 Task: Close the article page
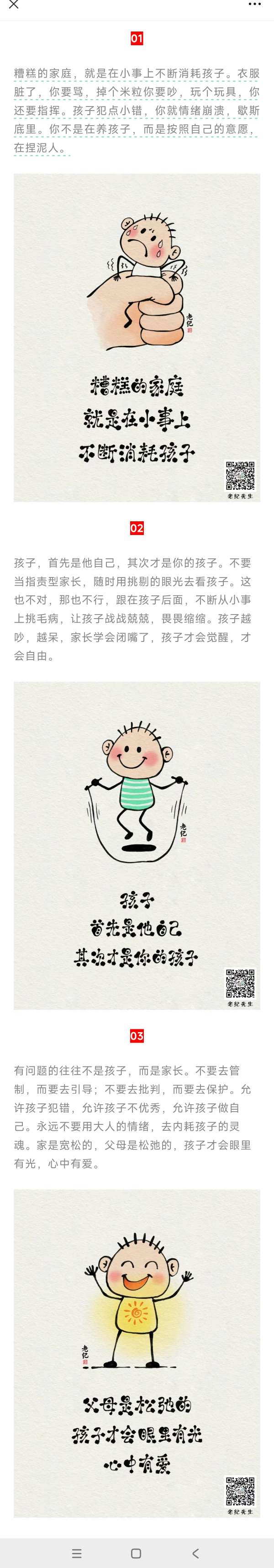click(13, 5)
